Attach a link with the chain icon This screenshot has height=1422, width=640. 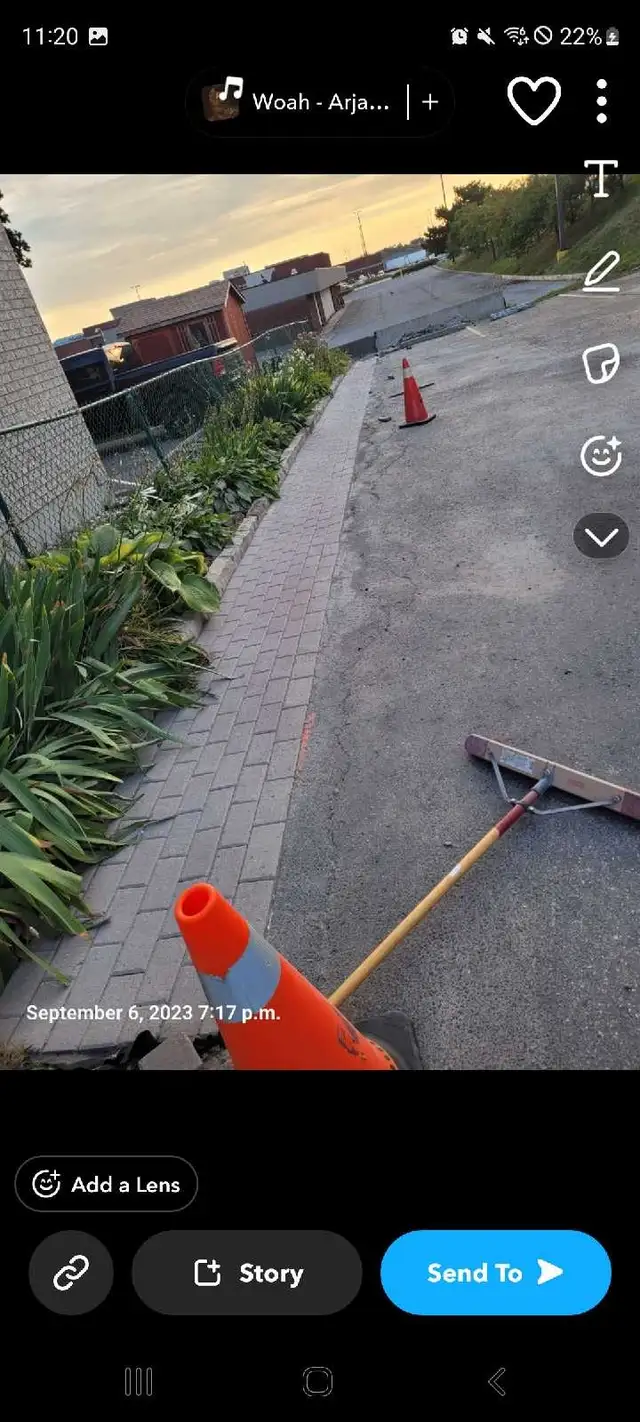point(71,1272)
